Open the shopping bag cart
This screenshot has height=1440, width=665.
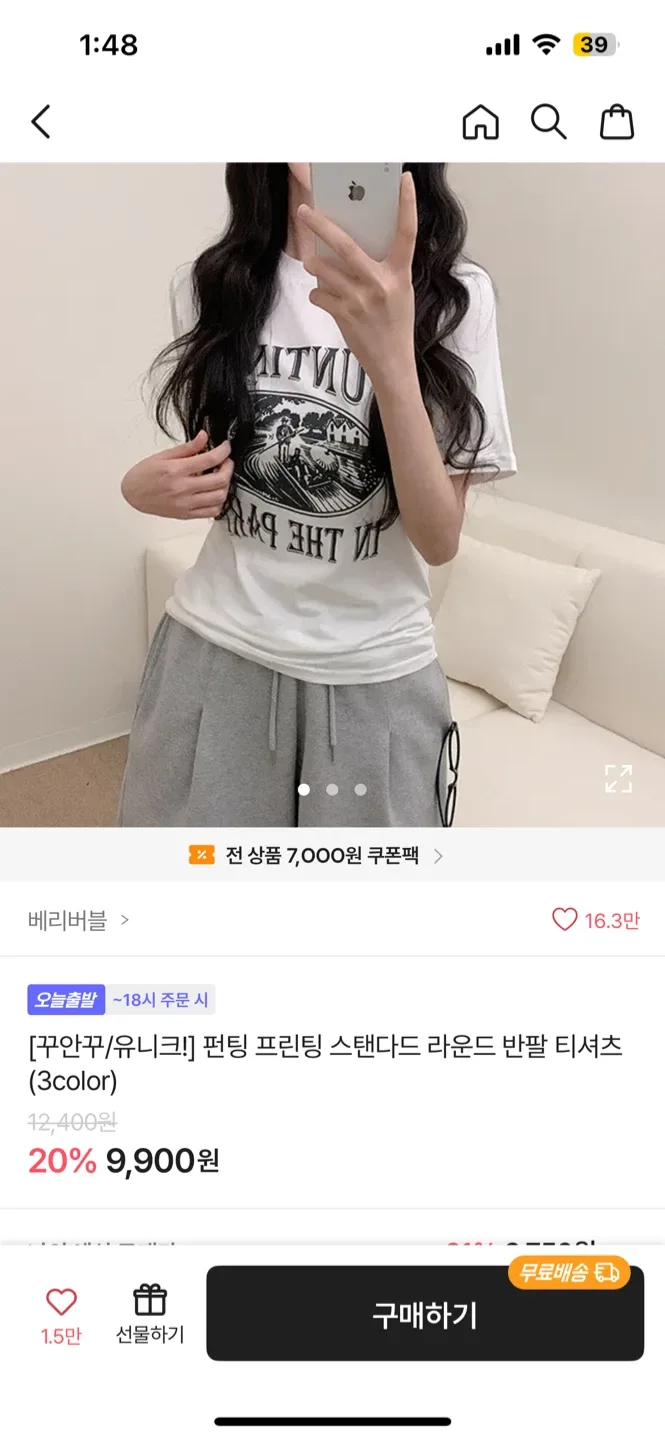tap(617, 122)
